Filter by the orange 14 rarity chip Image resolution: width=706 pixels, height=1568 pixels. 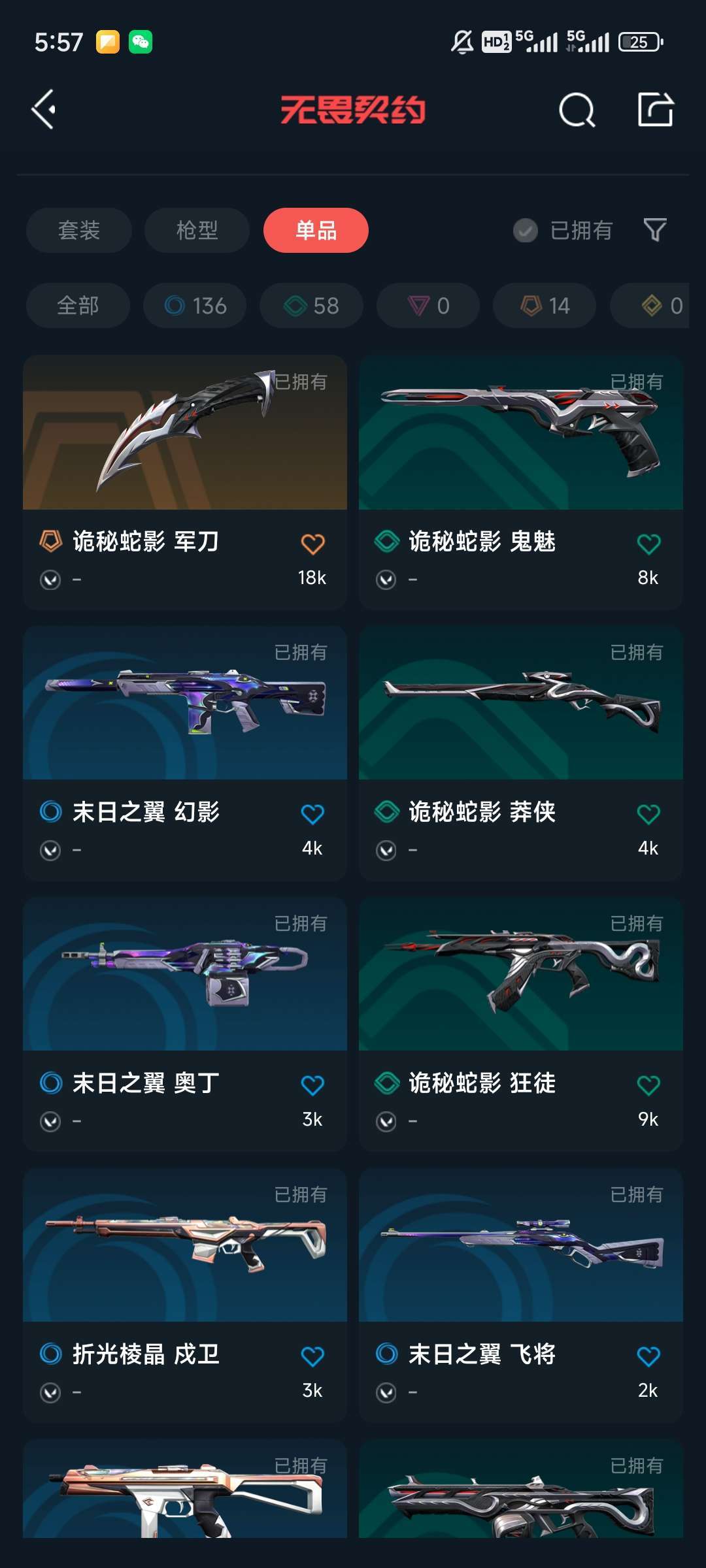[x=545, y=305]
